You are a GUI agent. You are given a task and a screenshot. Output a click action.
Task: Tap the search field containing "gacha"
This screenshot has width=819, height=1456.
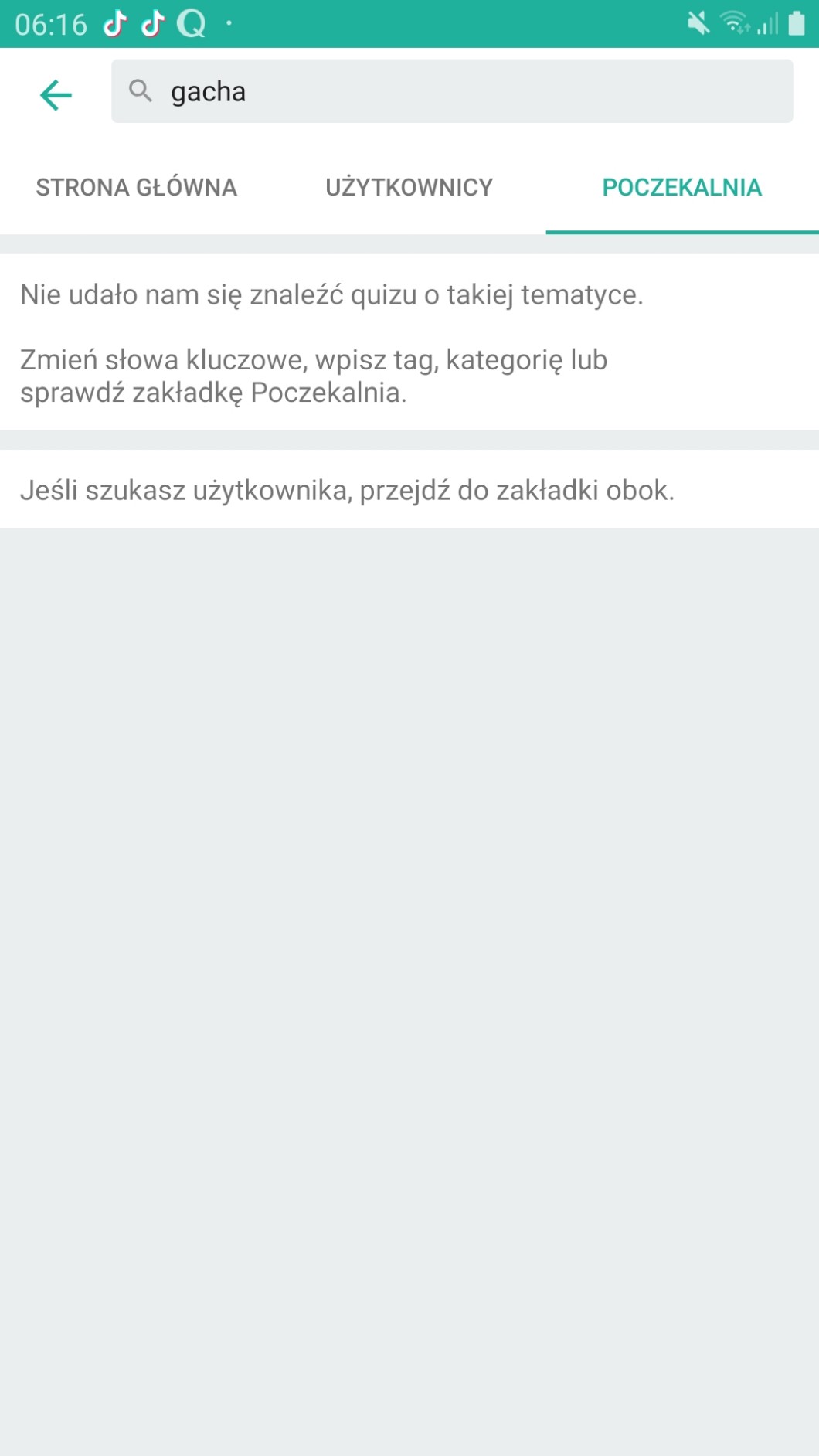[x=452, y=92]
